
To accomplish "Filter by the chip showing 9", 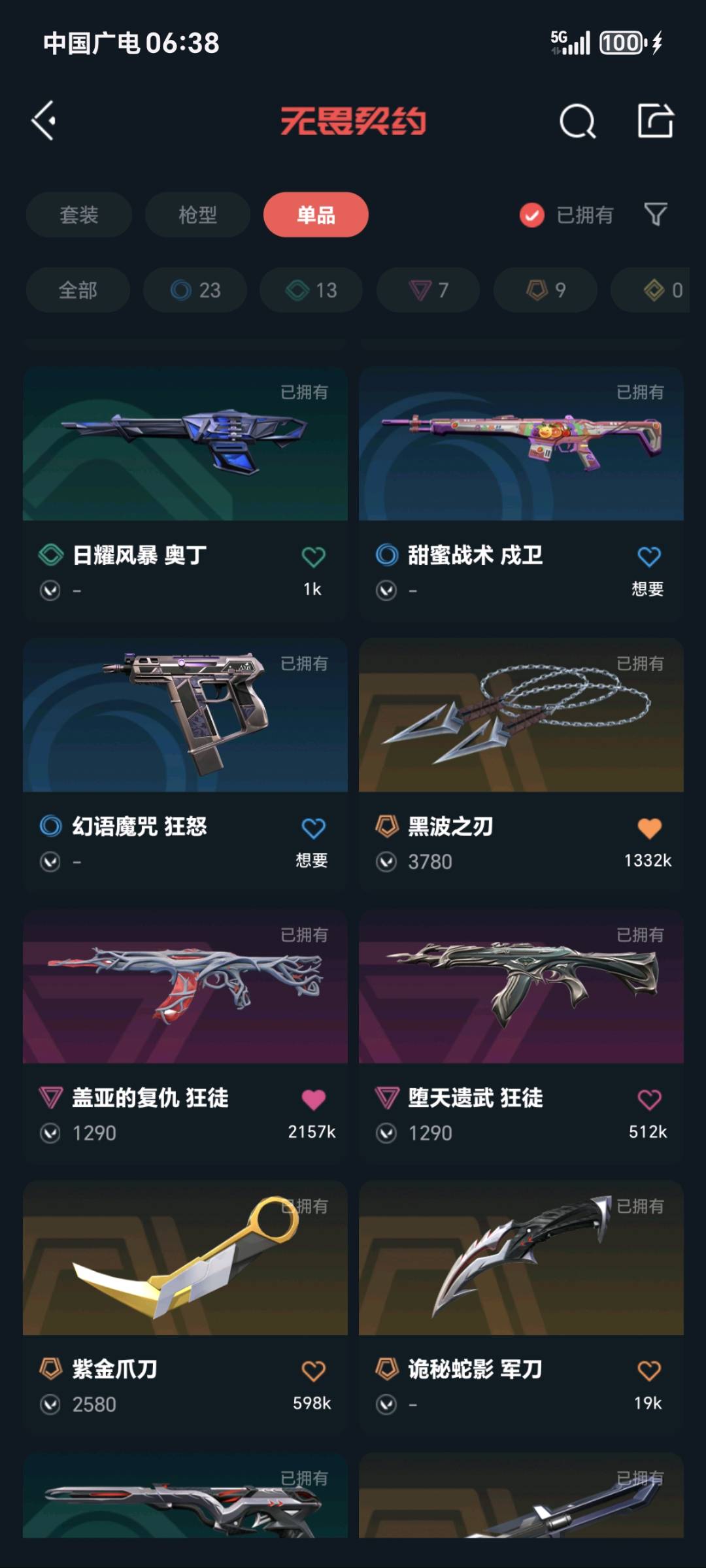I will [x=545, y=290].
